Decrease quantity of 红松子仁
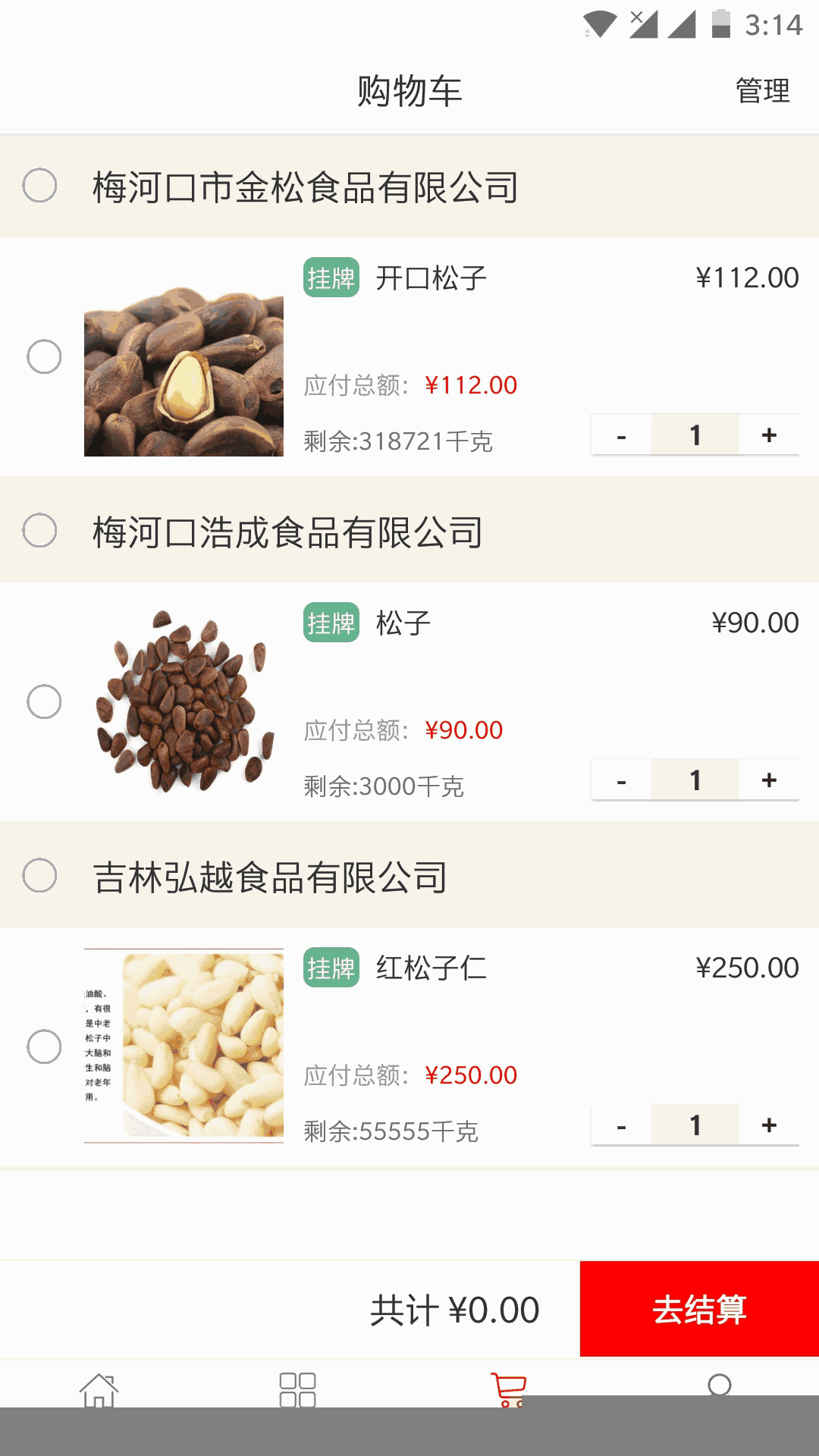The height and width of the screenshot is (1456, 819). tap(622, 1125)
